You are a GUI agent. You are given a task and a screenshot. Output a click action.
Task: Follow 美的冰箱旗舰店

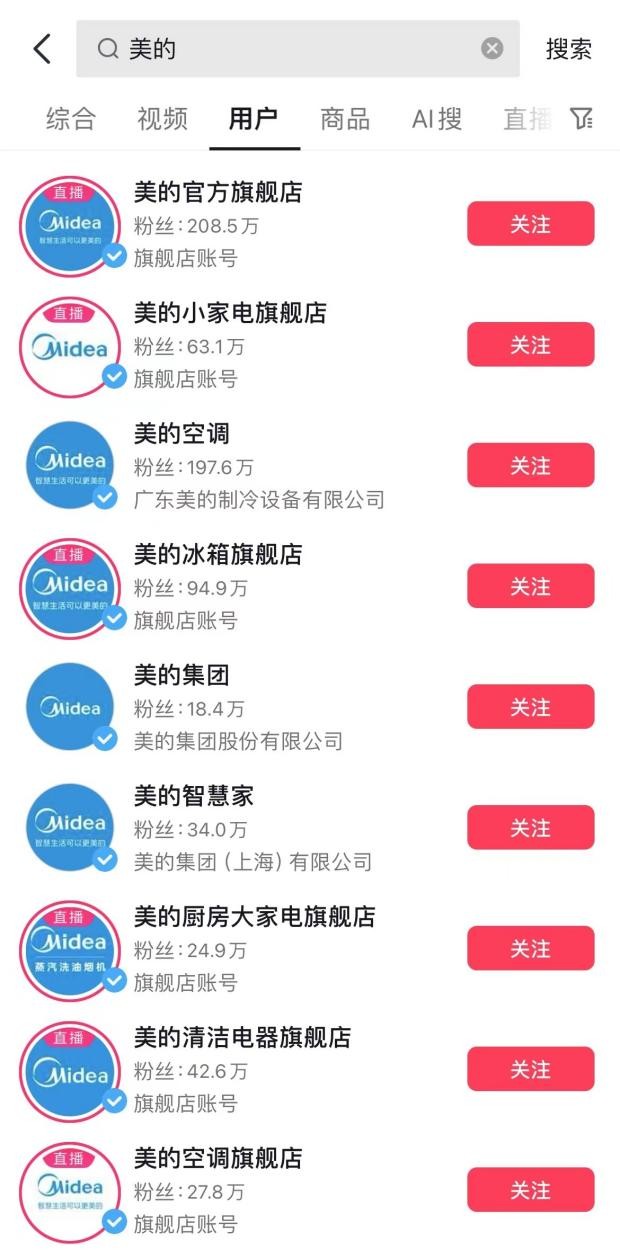pos(530,586)
